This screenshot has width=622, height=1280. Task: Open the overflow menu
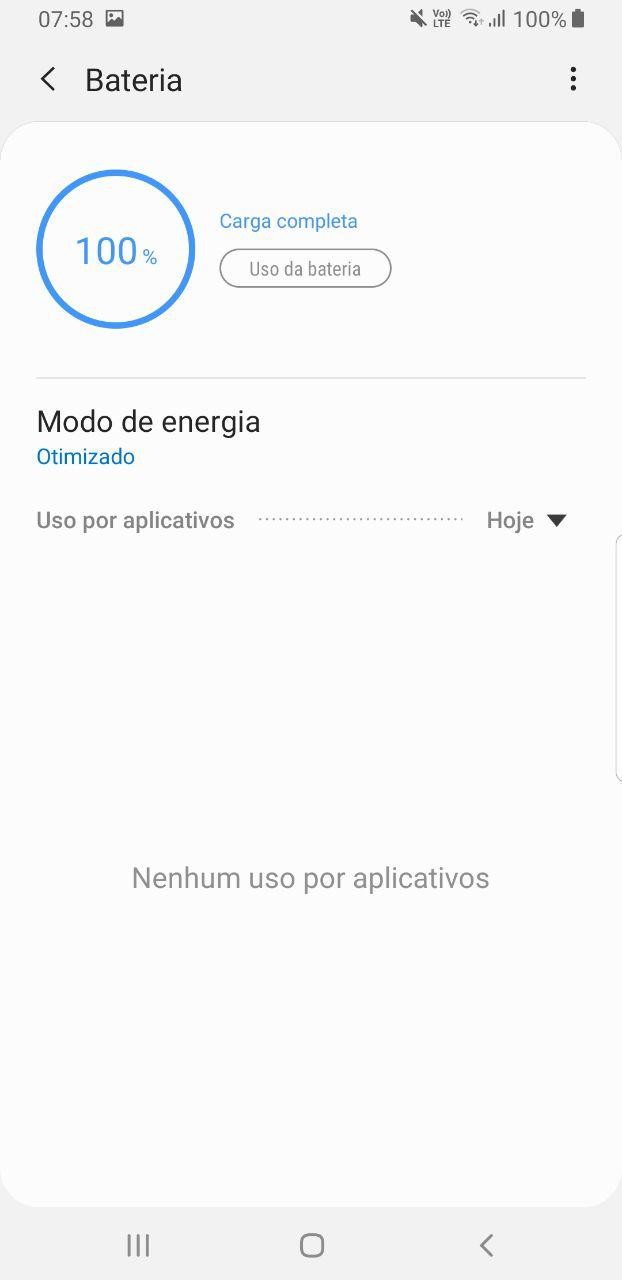pos(573,80)
